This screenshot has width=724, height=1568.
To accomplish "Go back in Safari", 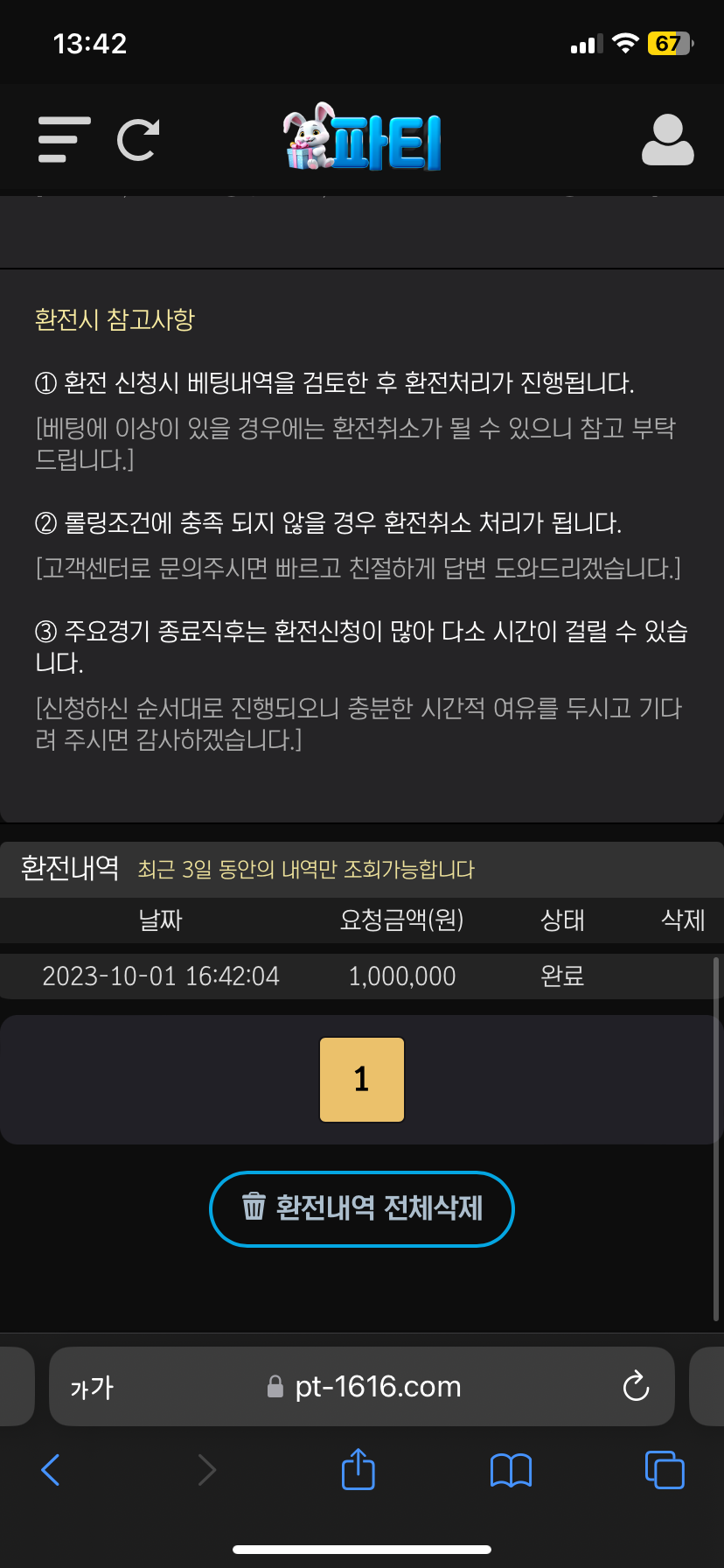I will 51,1470.
